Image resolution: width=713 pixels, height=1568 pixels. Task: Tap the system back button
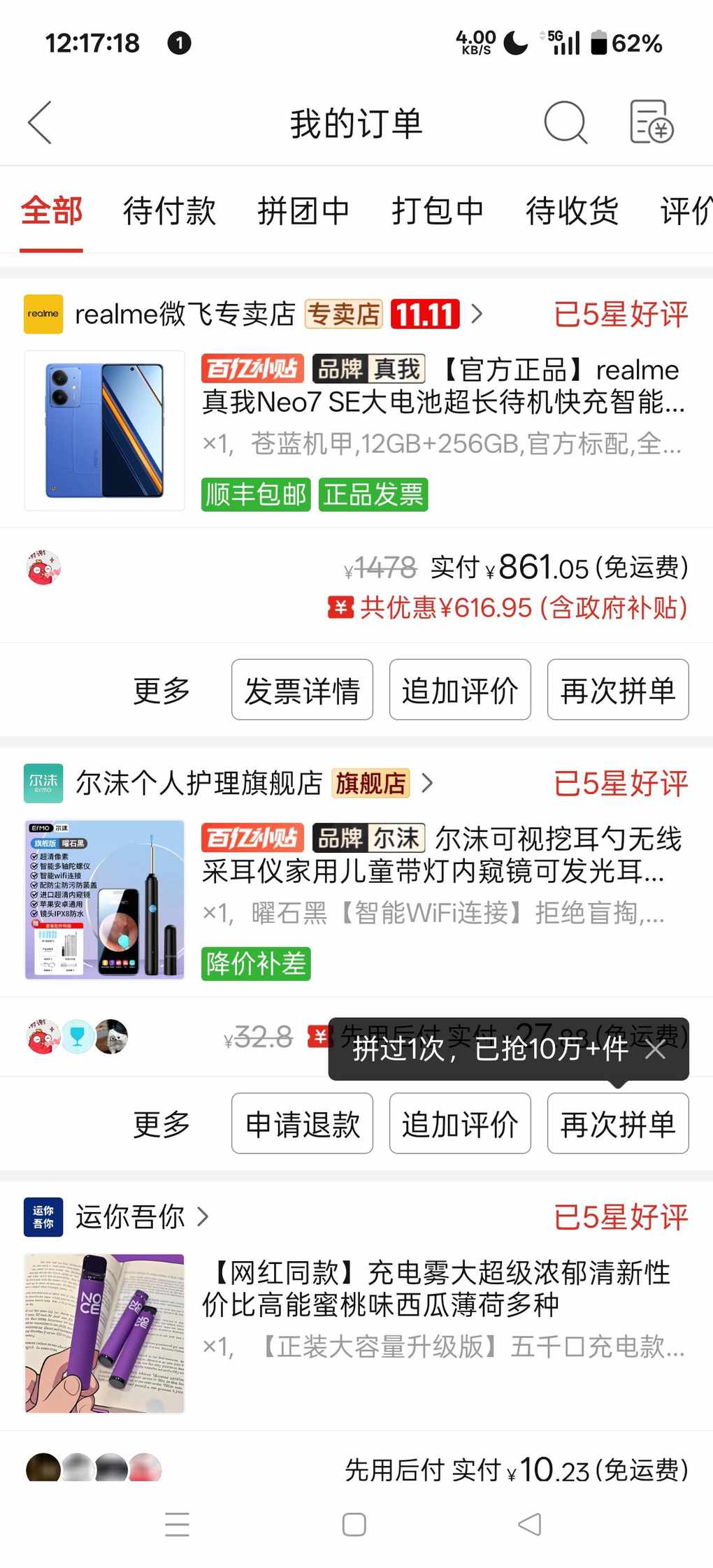pos(529,1524)
